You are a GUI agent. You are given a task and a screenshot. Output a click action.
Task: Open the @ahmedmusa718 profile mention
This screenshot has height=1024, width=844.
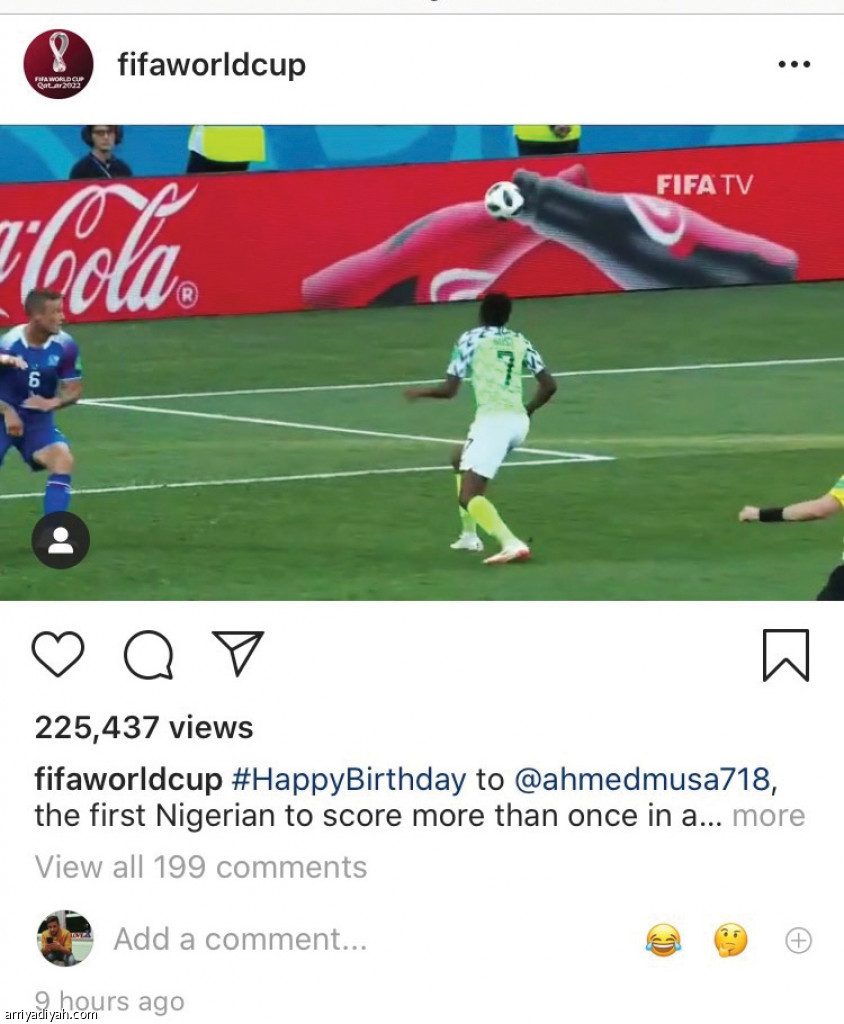tap(642, 779)
